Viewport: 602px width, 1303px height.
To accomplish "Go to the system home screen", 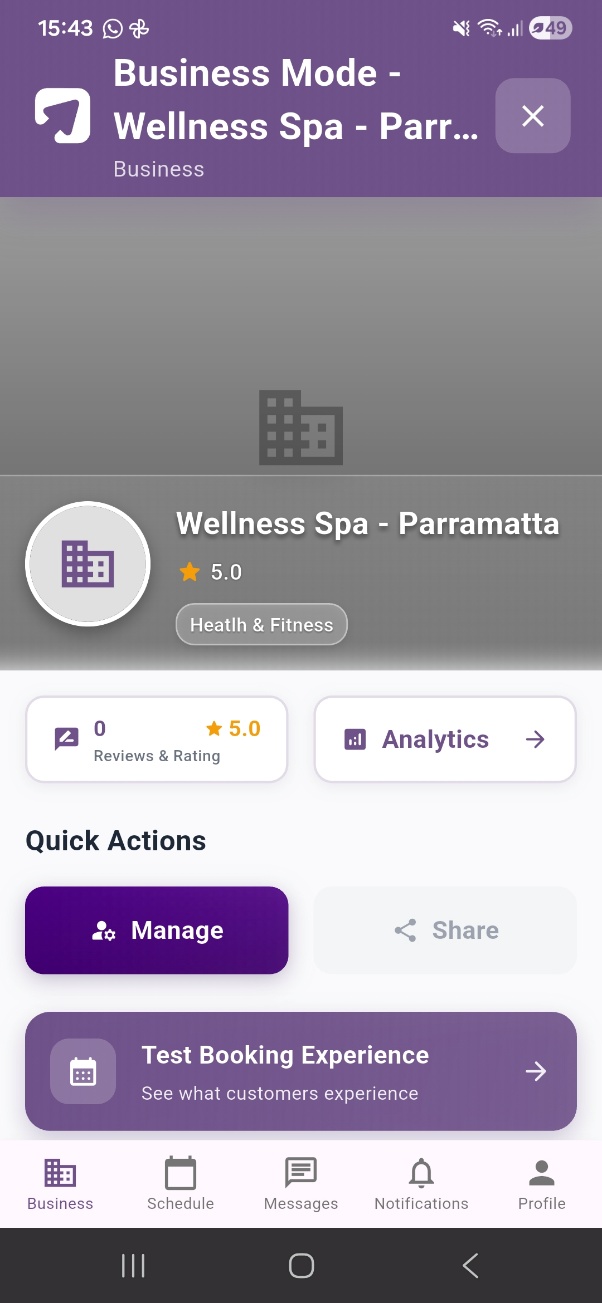I will (x=301, y=1265).
